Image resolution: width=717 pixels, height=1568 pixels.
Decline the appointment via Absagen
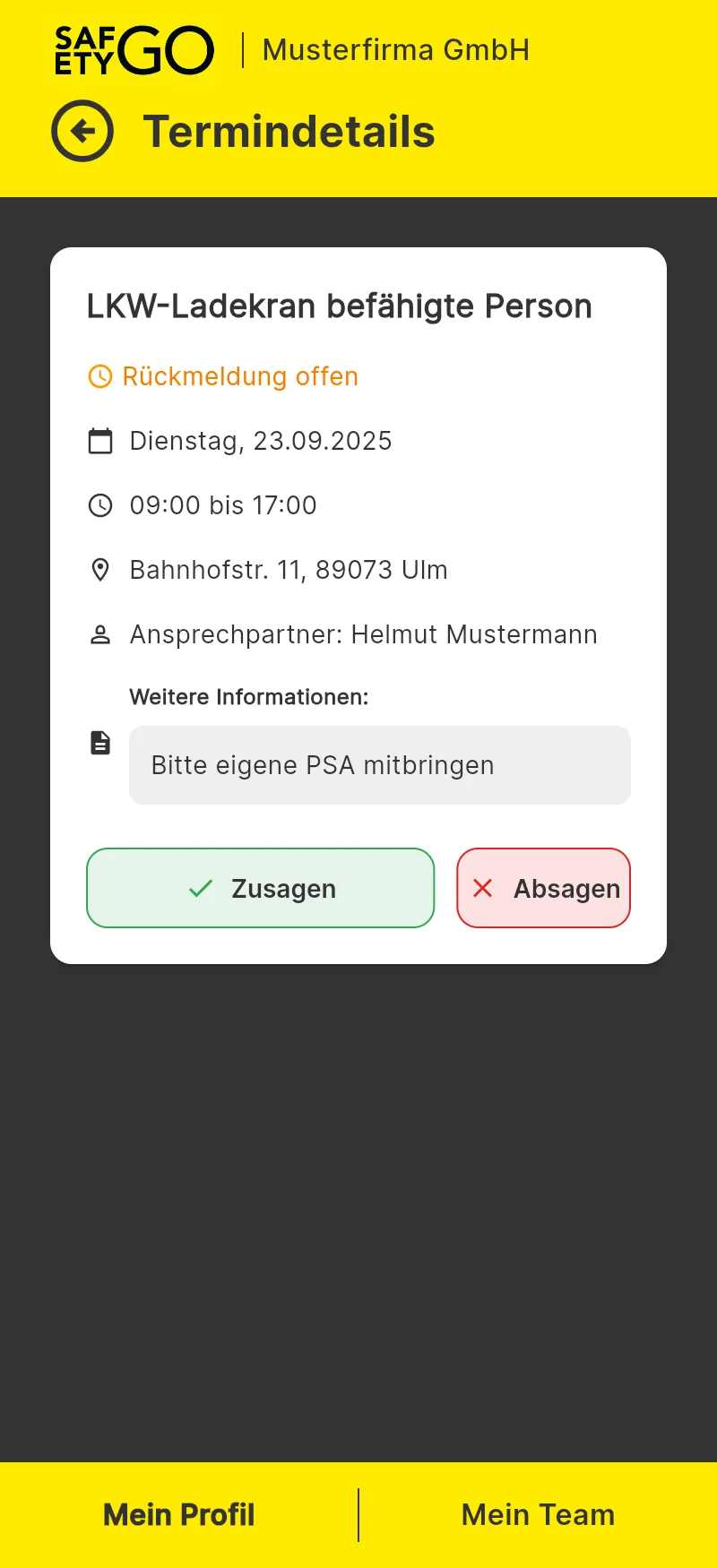click(x=544, y=888)
